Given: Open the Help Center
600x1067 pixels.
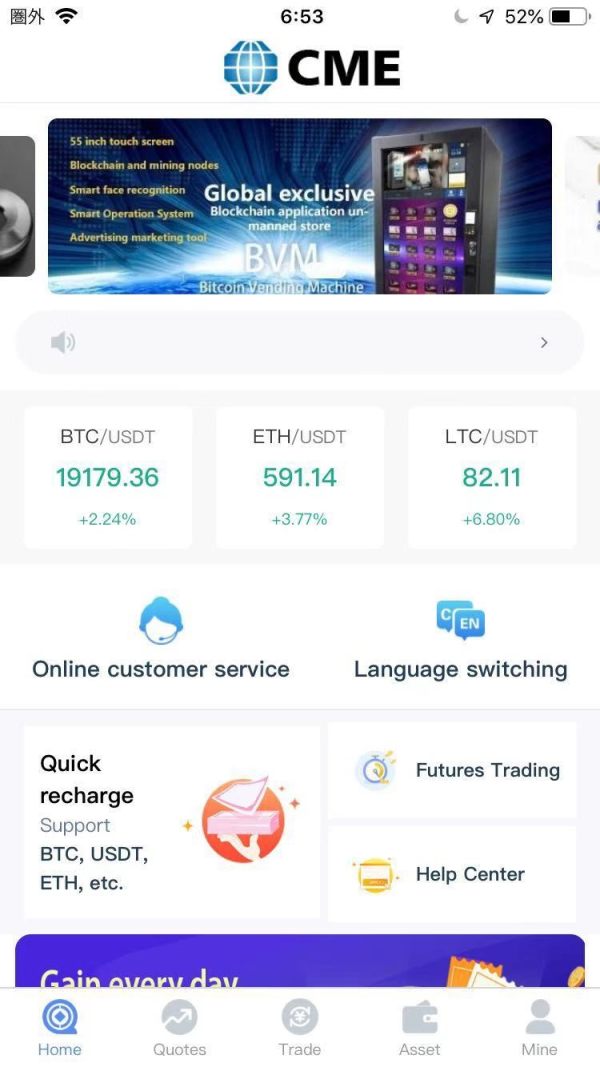Looking at the screenshot, I should (452, 874).
